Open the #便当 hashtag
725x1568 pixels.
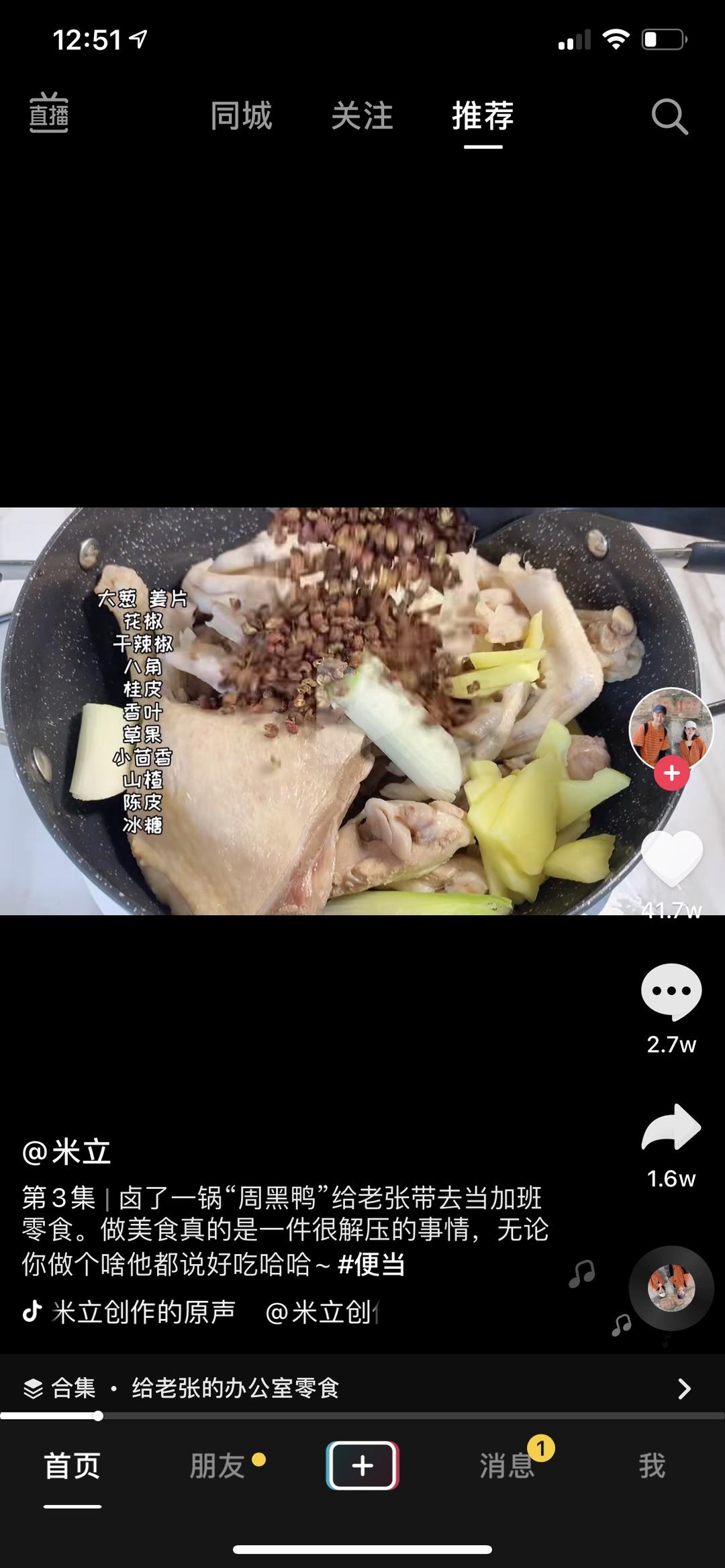click(371, 1265)
